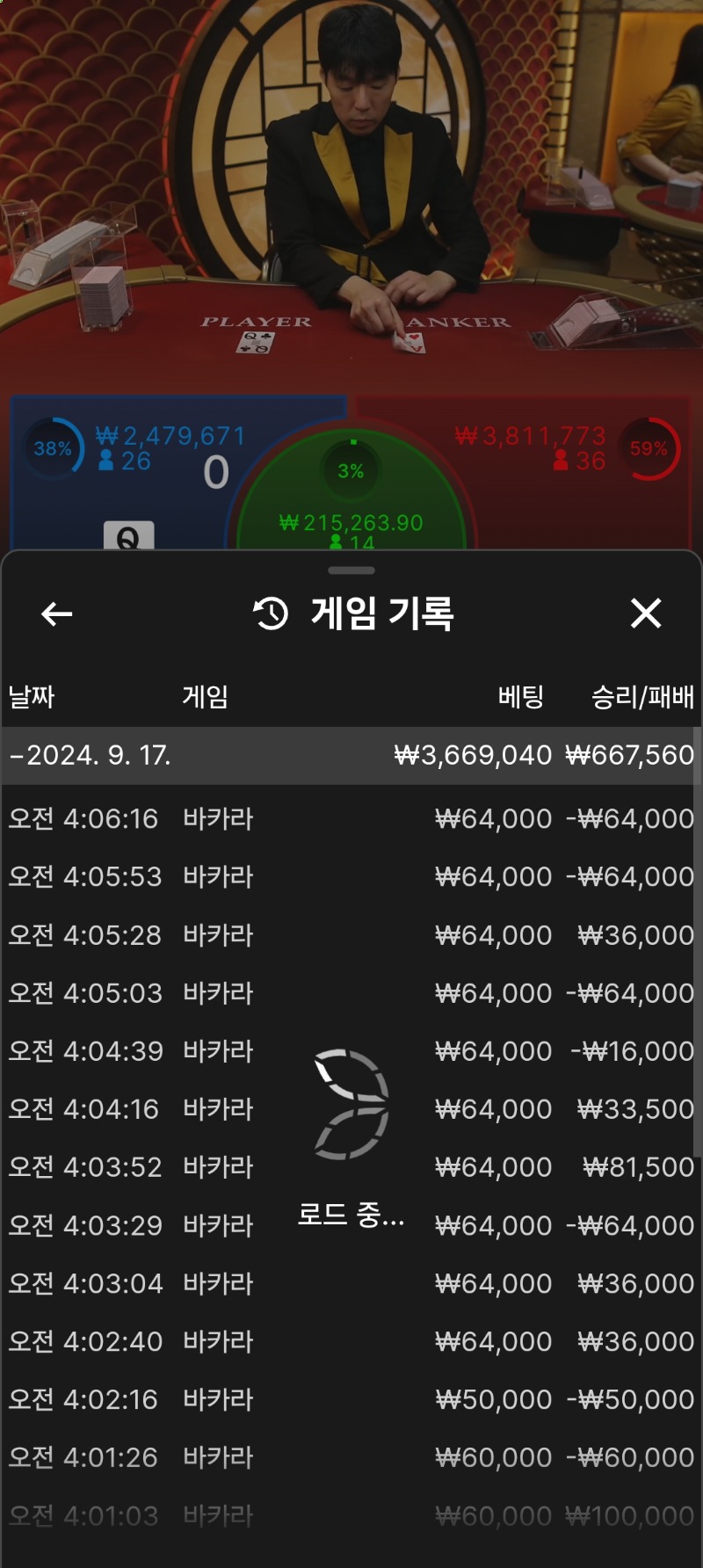Viewport: 703px width, 1568px height.
Task: Open the 오전 4:06:16 바카라 record
Action: tap(351, 818)
